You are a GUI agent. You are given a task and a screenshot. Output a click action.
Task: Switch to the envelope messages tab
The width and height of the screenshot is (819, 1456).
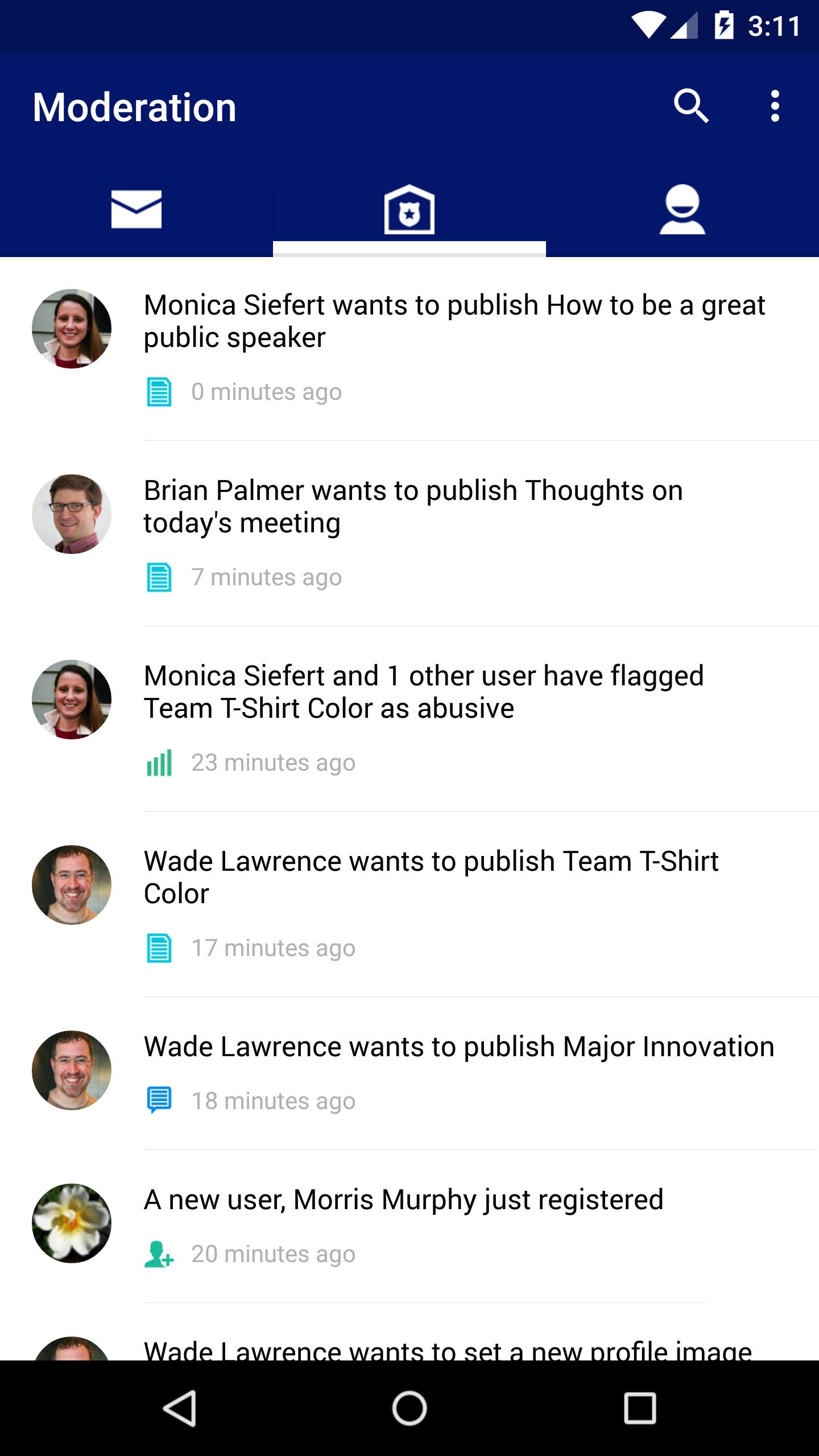136,209
